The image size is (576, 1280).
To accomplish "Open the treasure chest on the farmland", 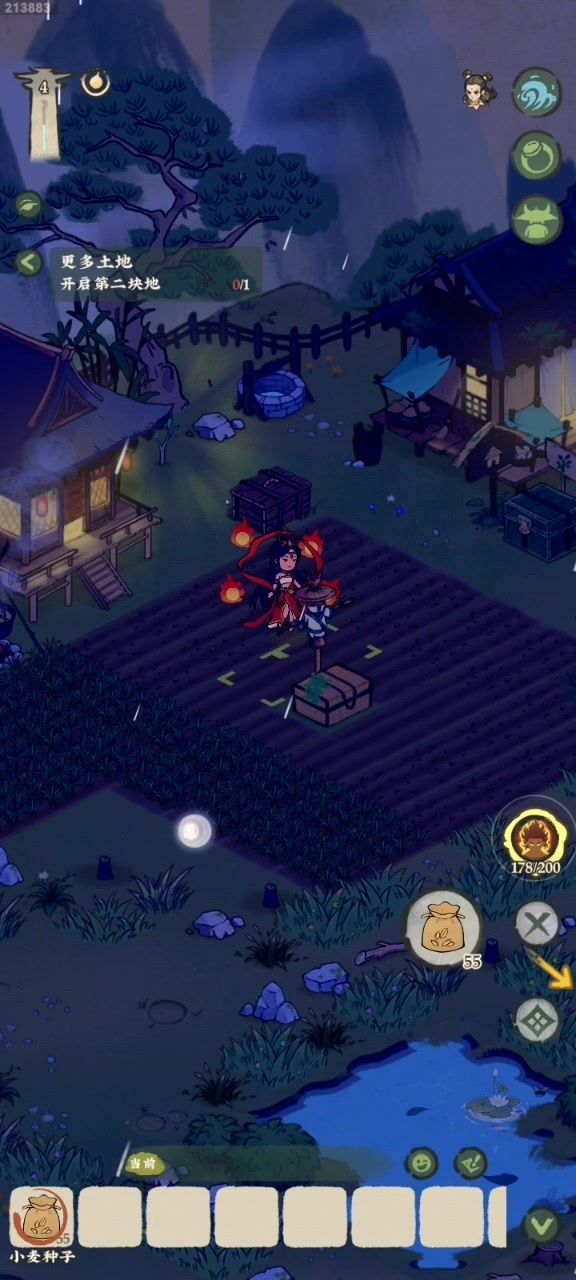I will [x=332, y=694].
